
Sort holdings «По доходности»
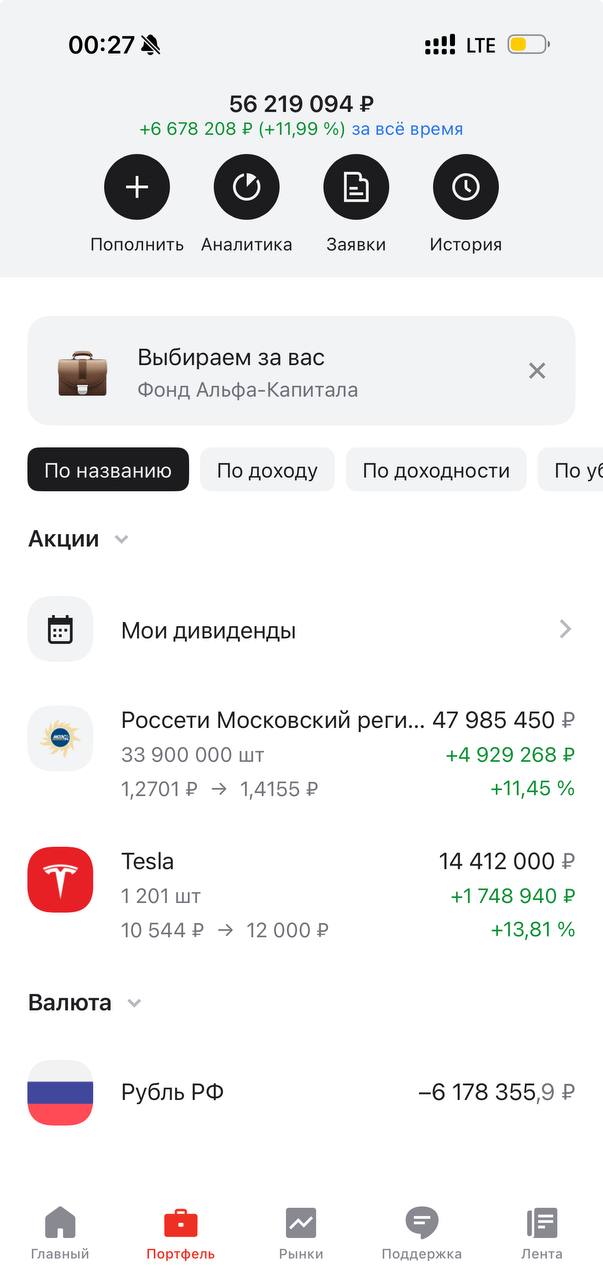coord(436,470)
